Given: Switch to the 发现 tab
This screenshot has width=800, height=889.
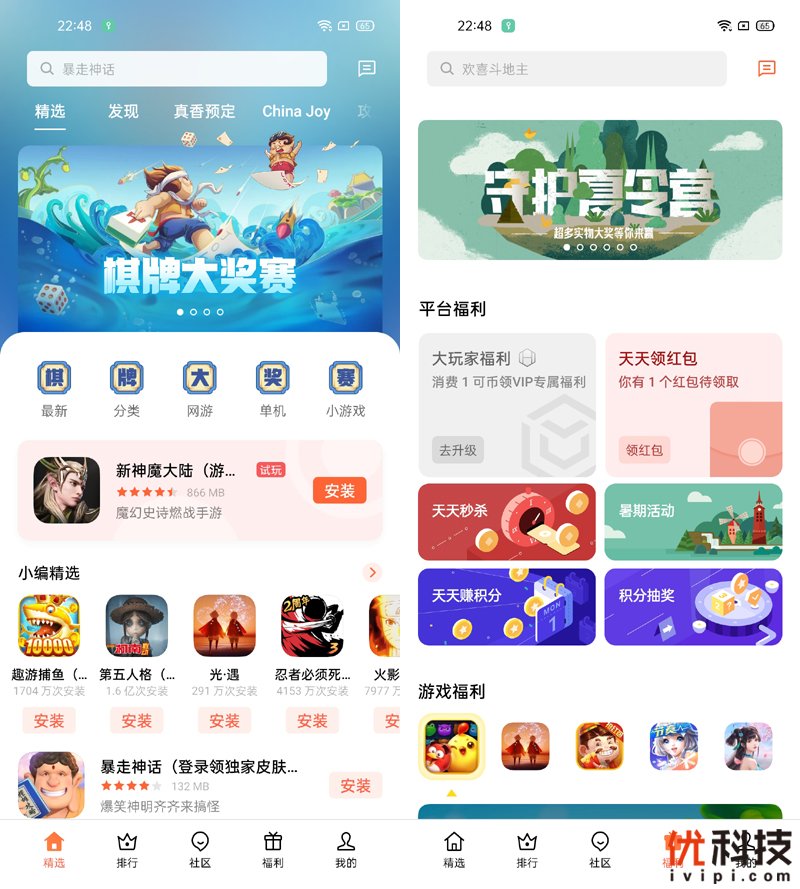Looking at the screenshot, I should point(123,111).
